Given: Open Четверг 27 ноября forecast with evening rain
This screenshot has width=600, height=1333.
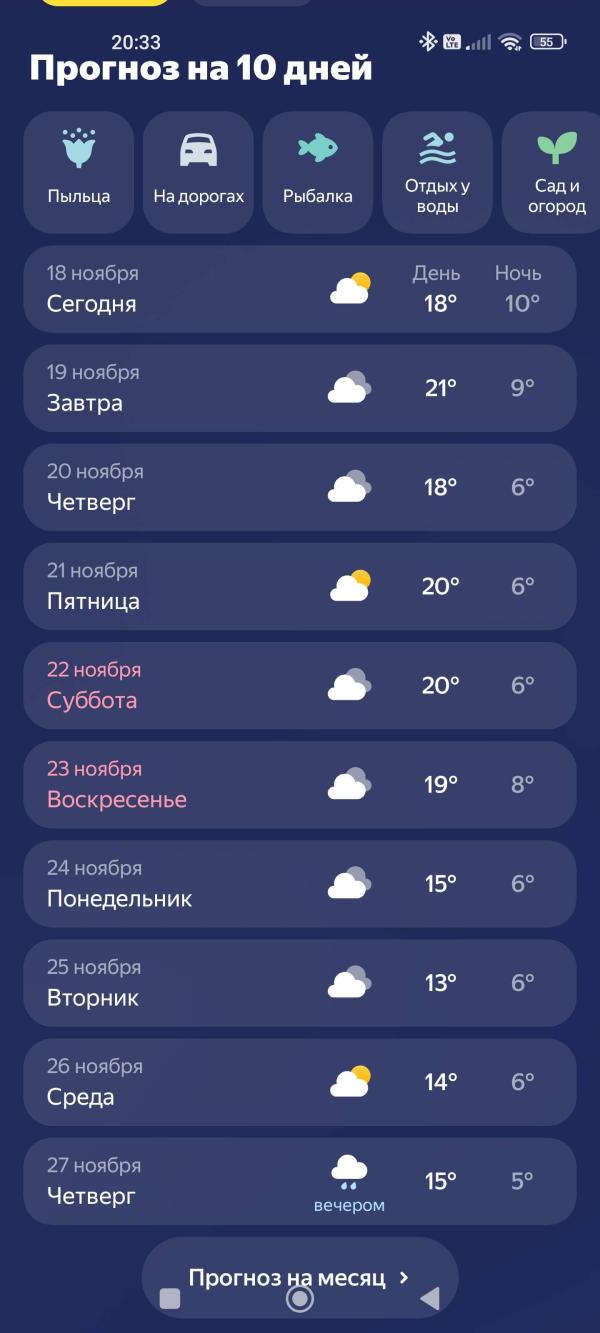Looking at the screenshot, I should click(300, 1180).
